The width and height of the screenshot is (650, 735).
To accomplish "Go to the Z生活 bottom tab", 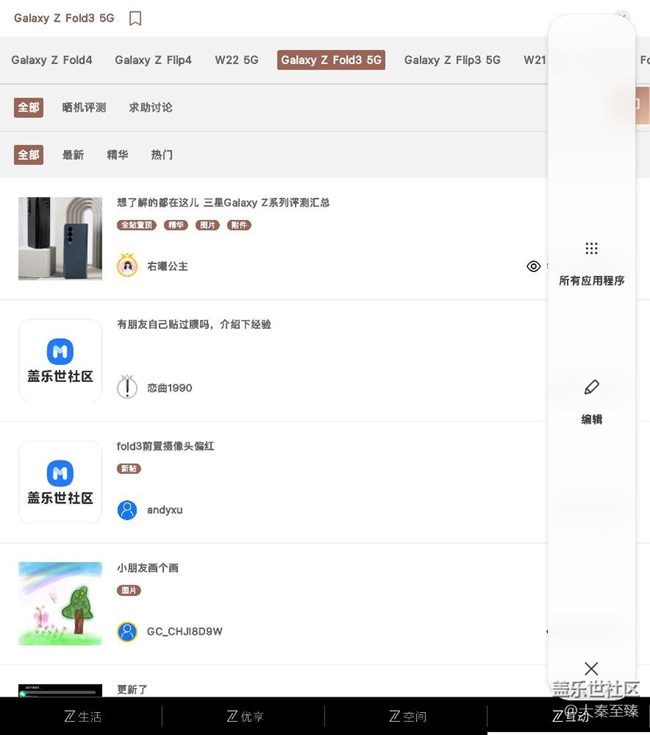I will pyautogui.click(x=82, y=716).
